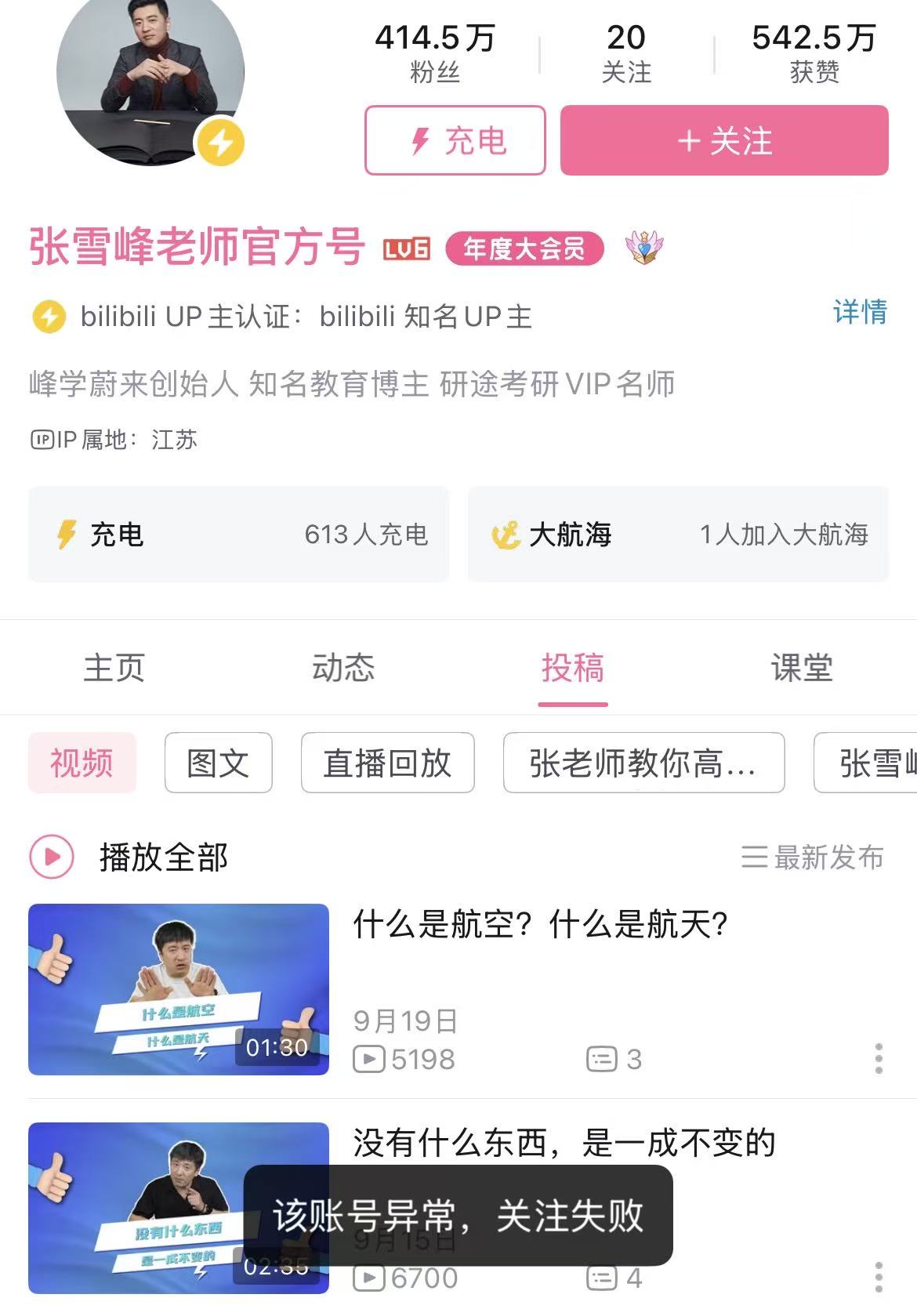Follow this UP主 with the 关注 button
Screen dimensions: 917x1316
coord(724,141)
